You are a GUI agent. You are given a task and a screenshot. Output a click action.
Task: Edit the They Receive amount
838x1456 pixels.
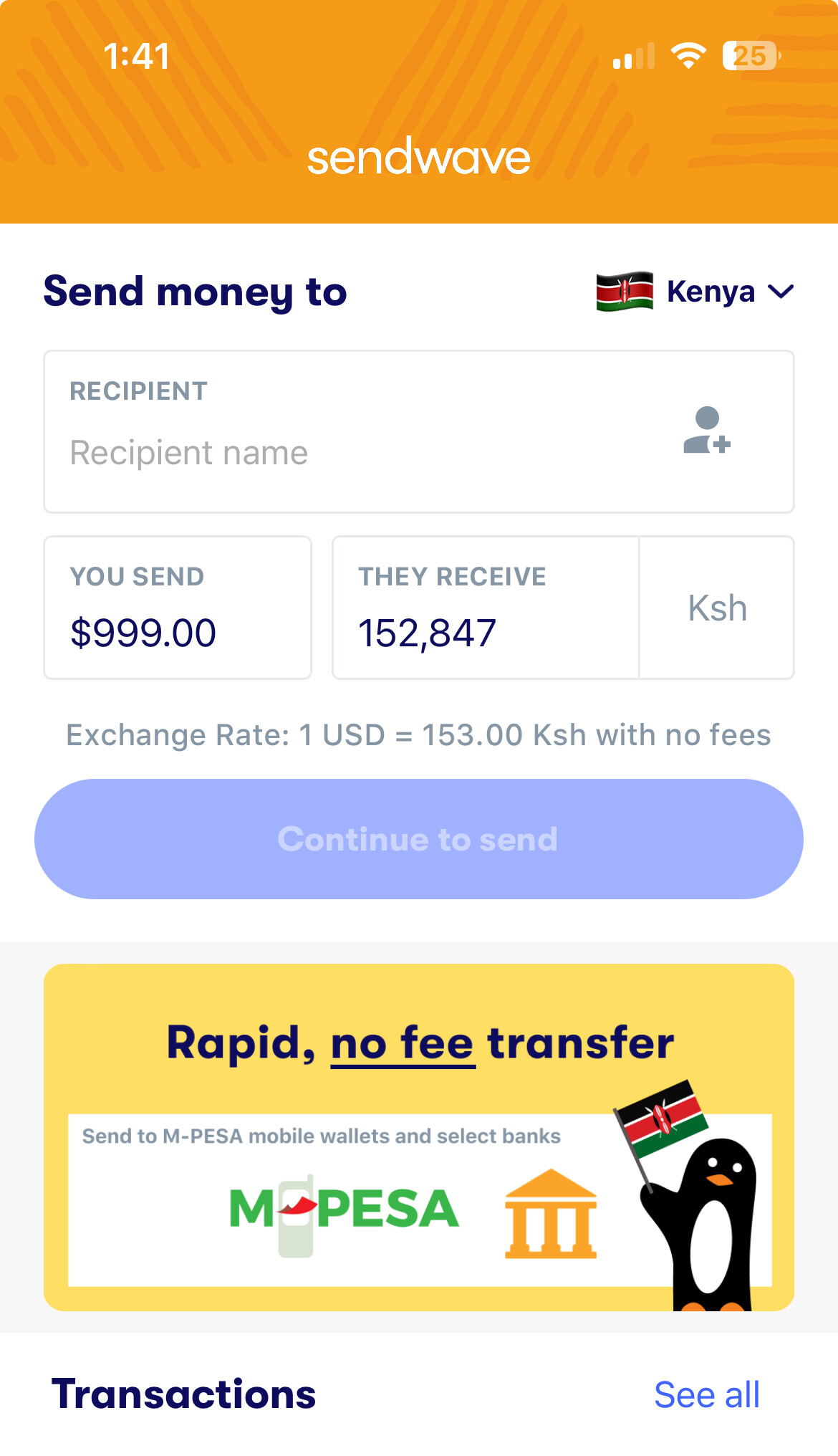pyautogui.click(x=486, y=632)
